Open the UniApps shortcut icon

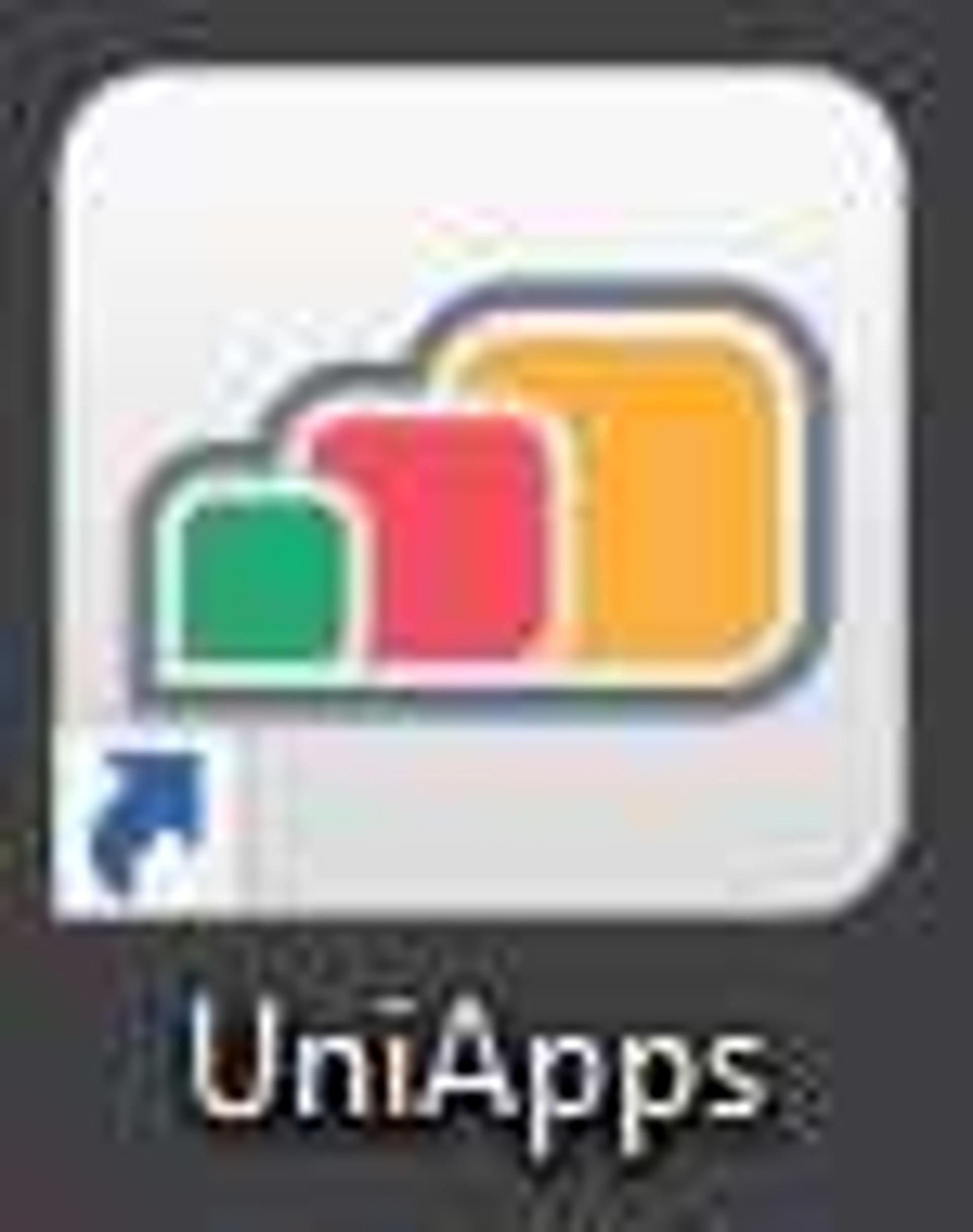481,495
